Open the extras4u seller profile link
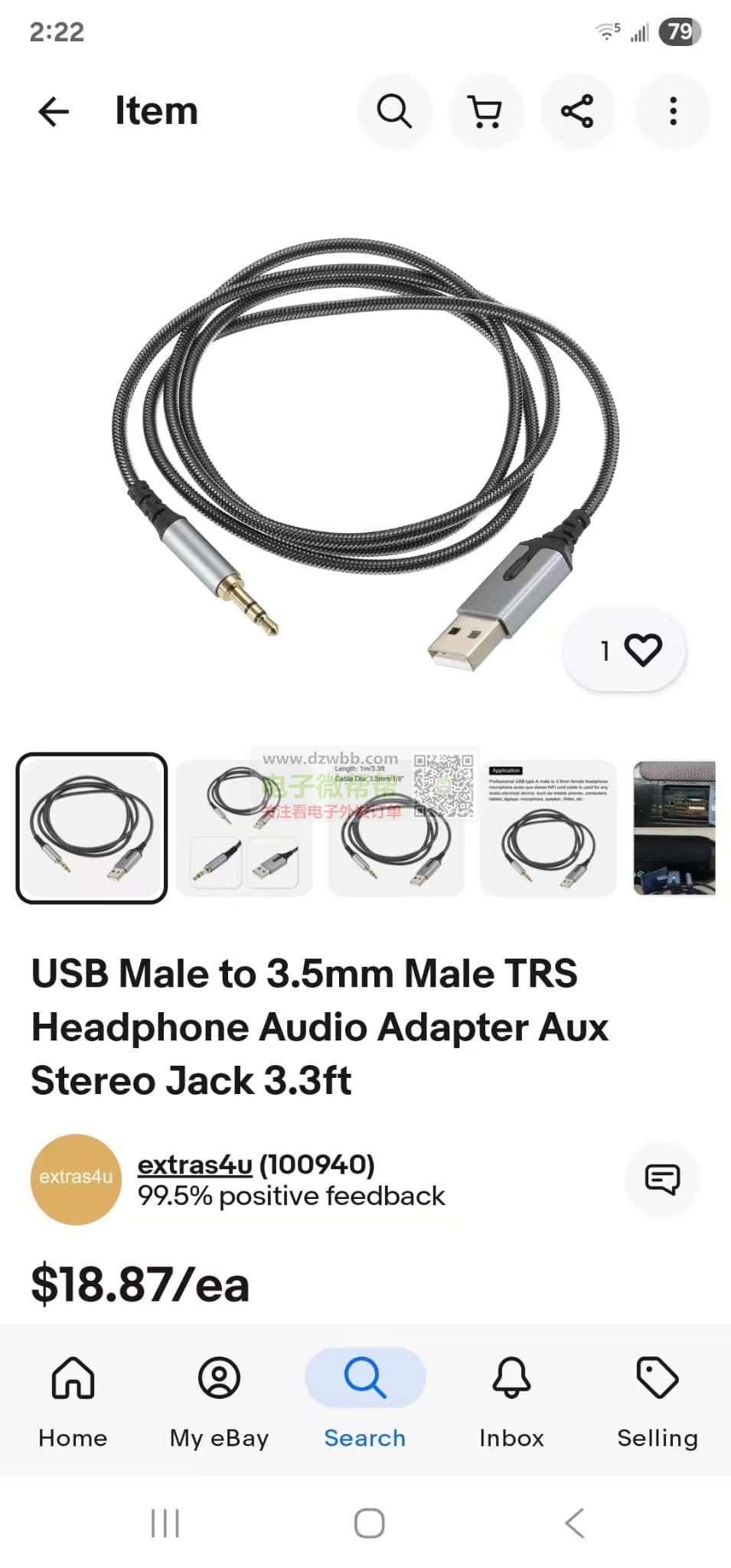 point(194,1165)
